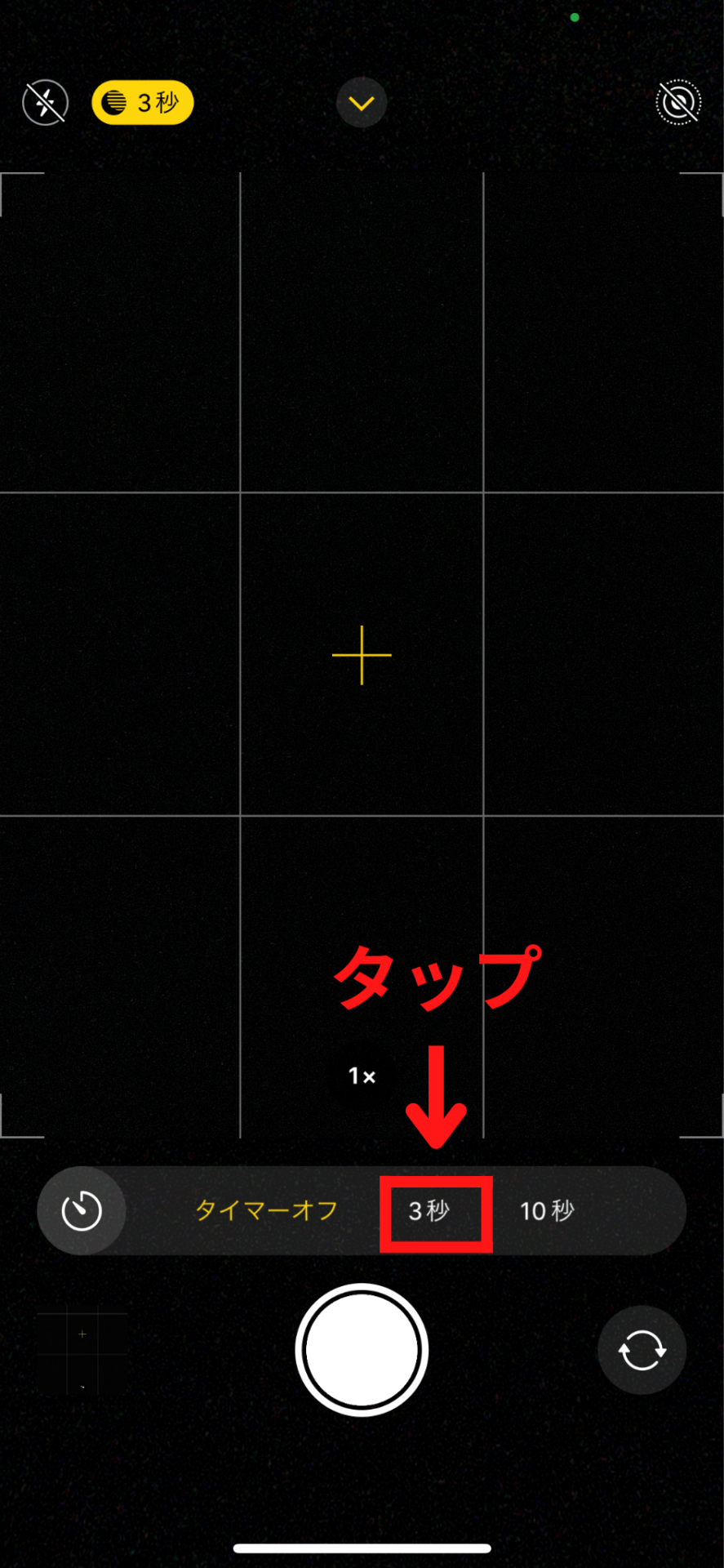Select タイマーオフ option
Image resolution: width=724 pixels, height=1568 pixels.
(267, 1210)
